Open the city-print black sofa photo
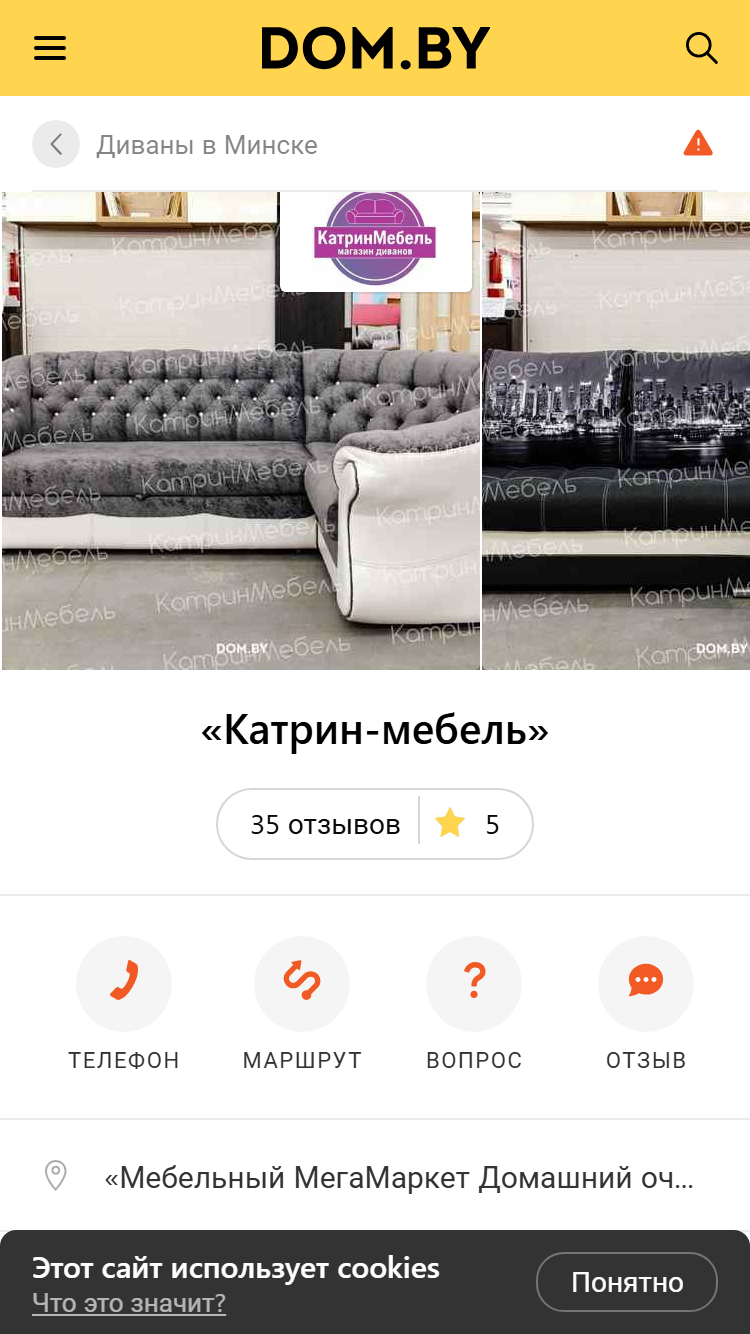 (616, 431)
